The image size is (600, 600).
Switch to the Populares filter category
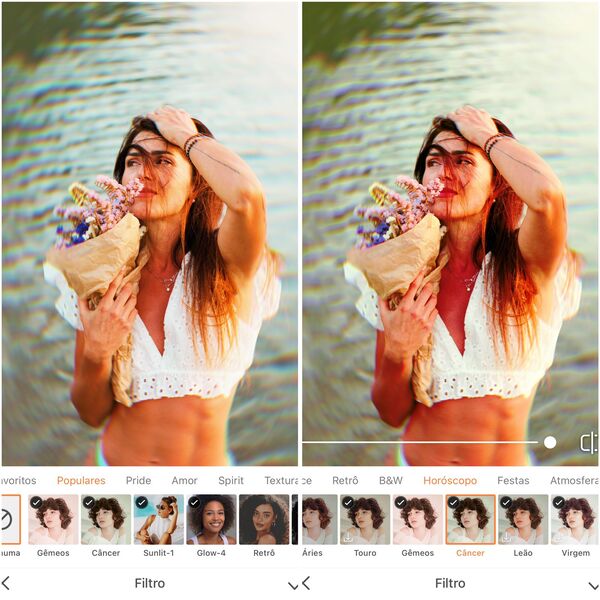click(x=81, y=481)
